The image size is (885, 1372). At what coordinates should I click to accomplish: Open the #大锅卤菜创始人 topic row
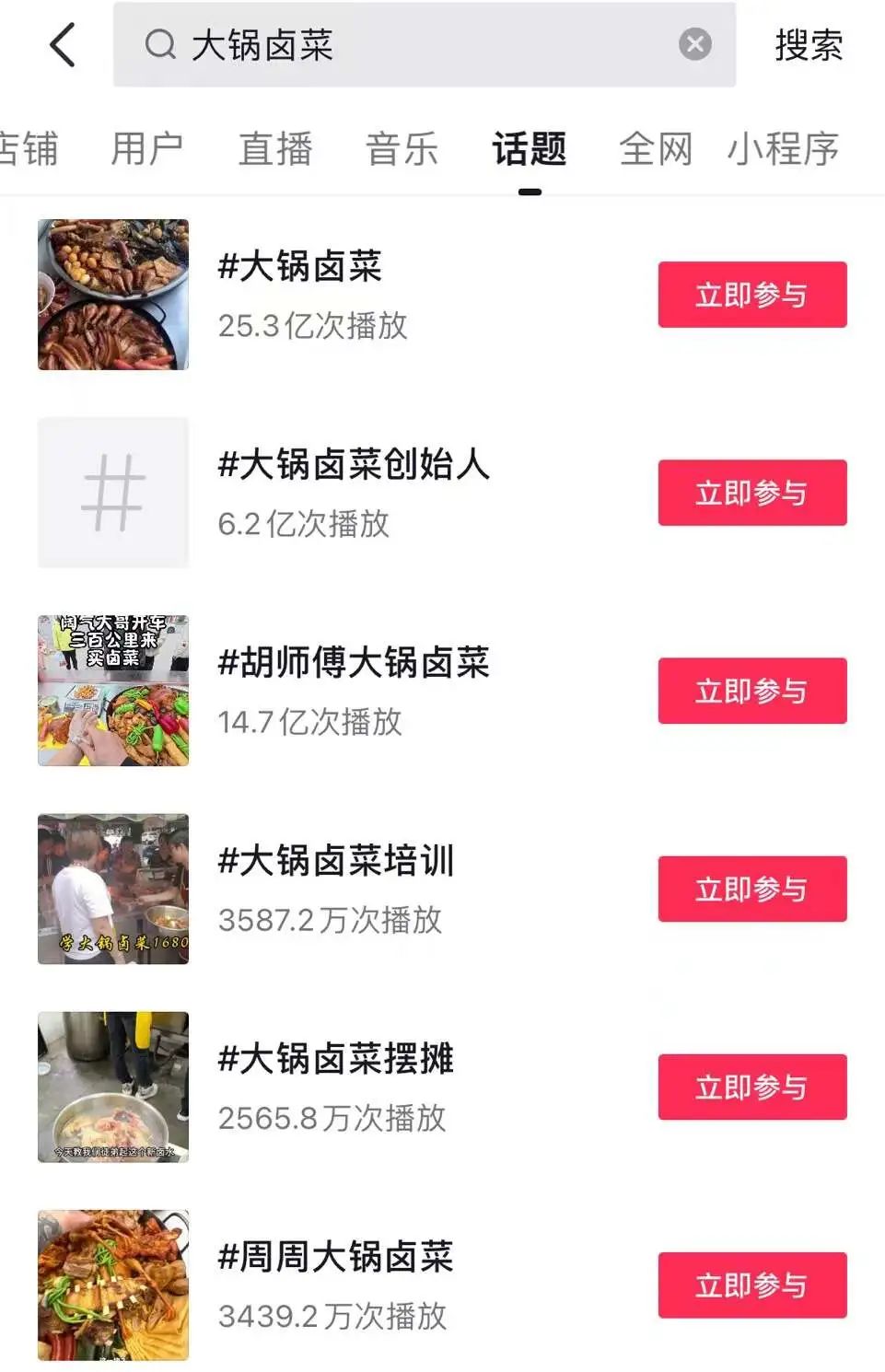click(x=354, y=465)
